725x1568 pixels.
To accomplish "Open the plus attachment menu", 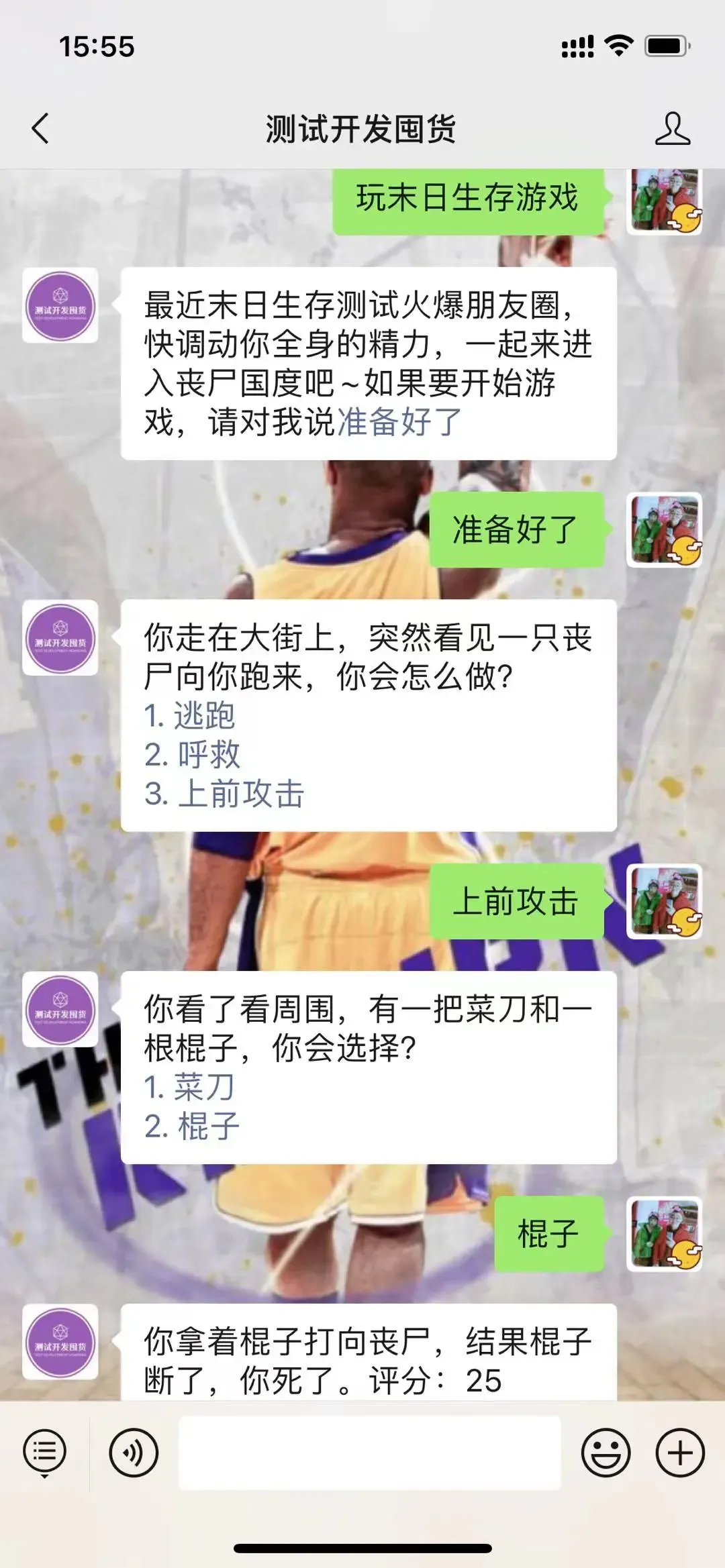I will (680, 1453).
